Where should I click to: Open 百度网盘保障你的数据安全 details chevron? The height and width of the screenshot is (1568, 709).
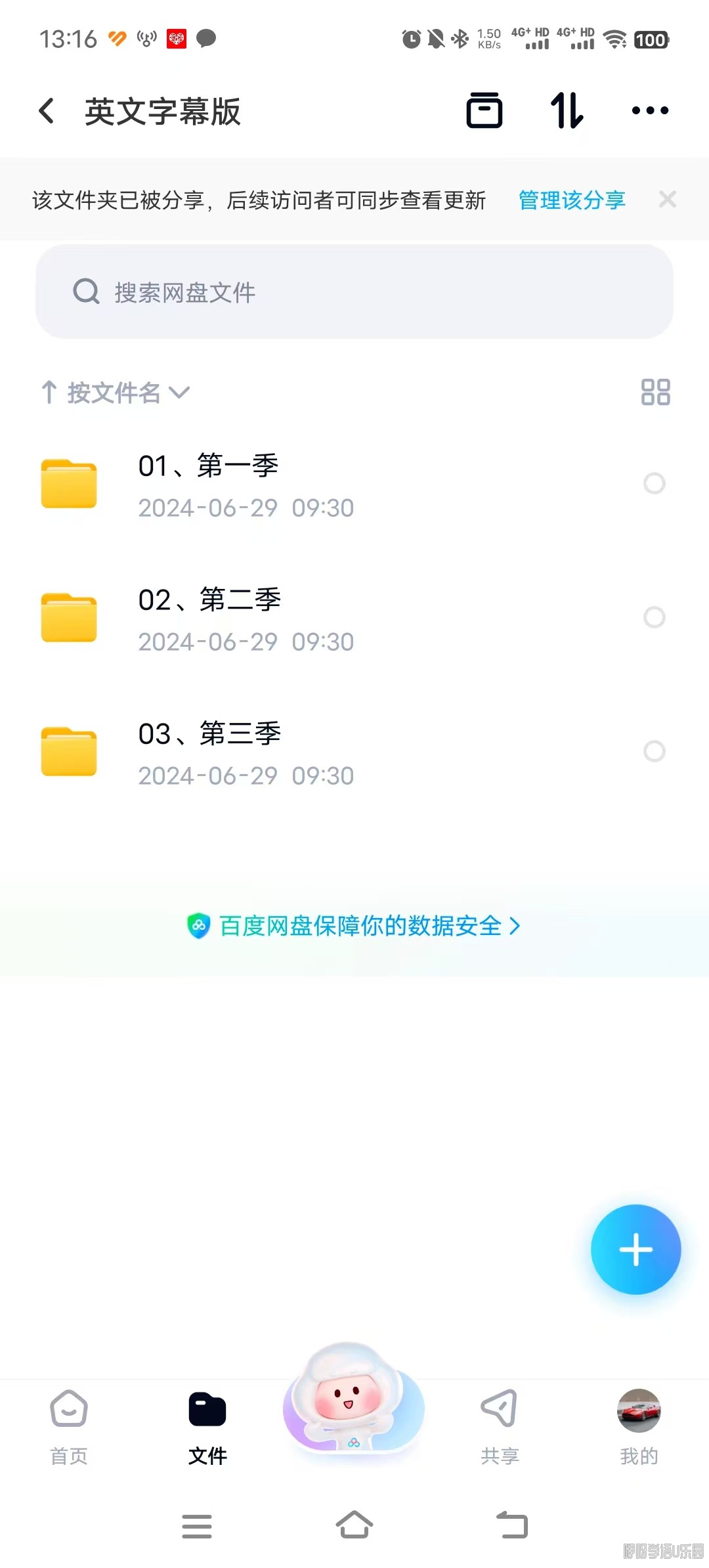pyautogui.click(x=515, y=926)
